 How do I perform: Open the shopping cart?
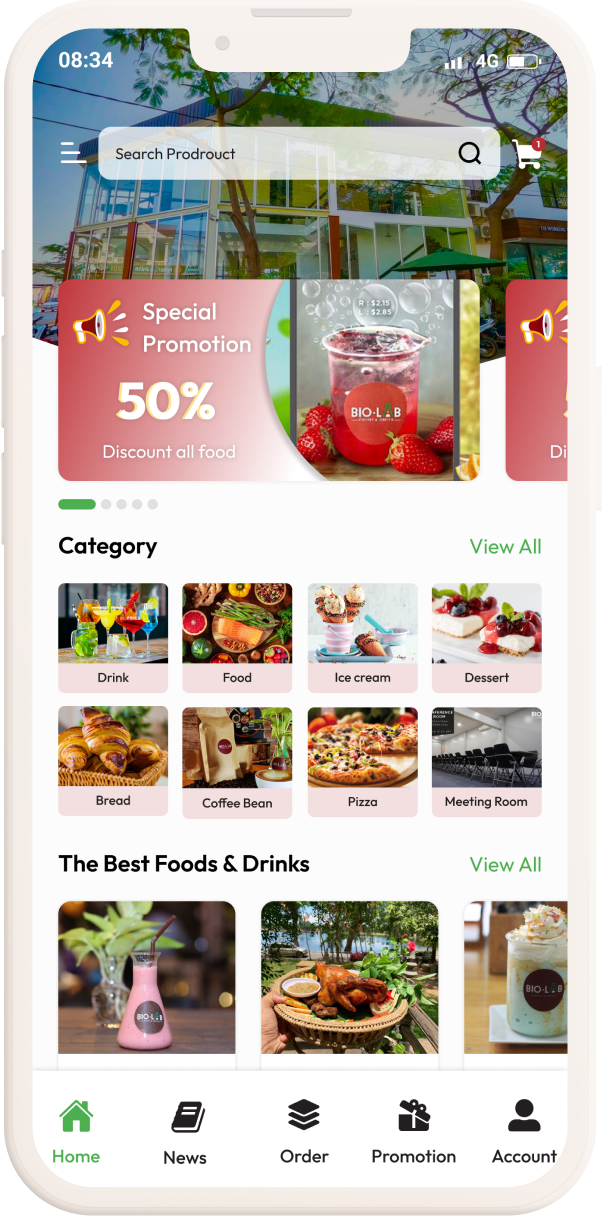pos(527,154)
